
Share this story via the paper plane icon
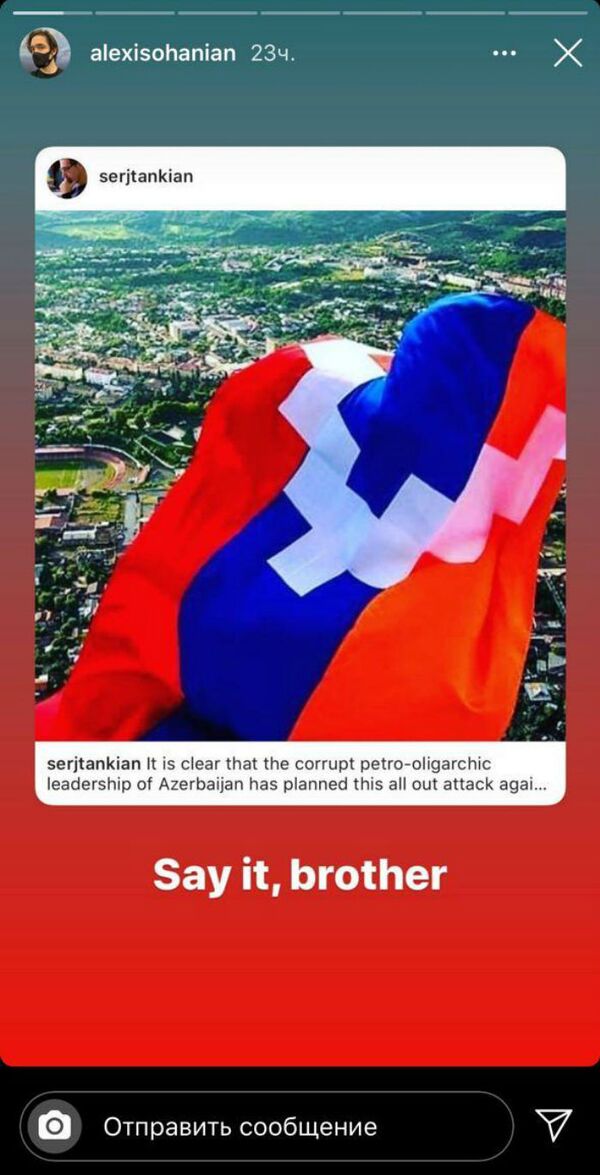pyautogui.click(x=553, y=1125)
